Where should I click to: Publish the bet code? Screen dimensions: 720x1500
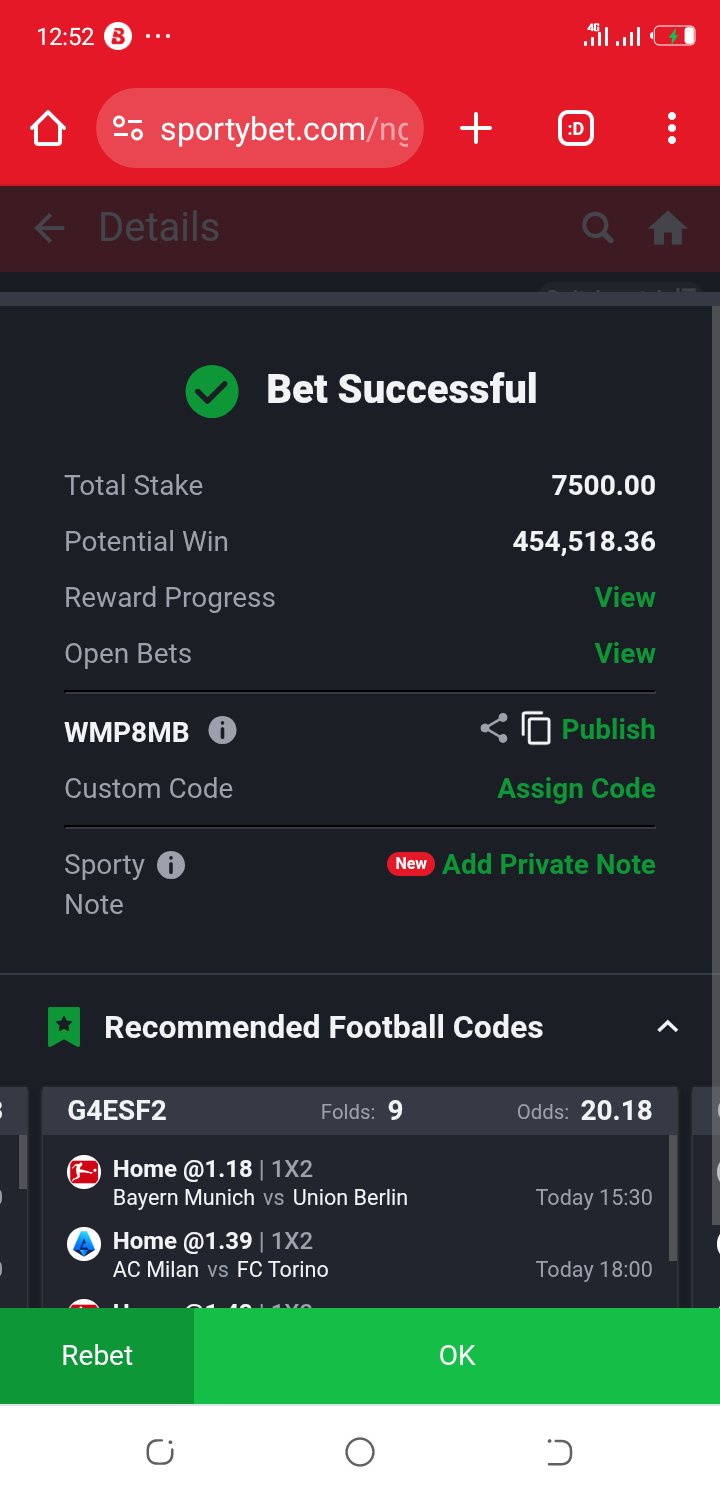[608, 729]
